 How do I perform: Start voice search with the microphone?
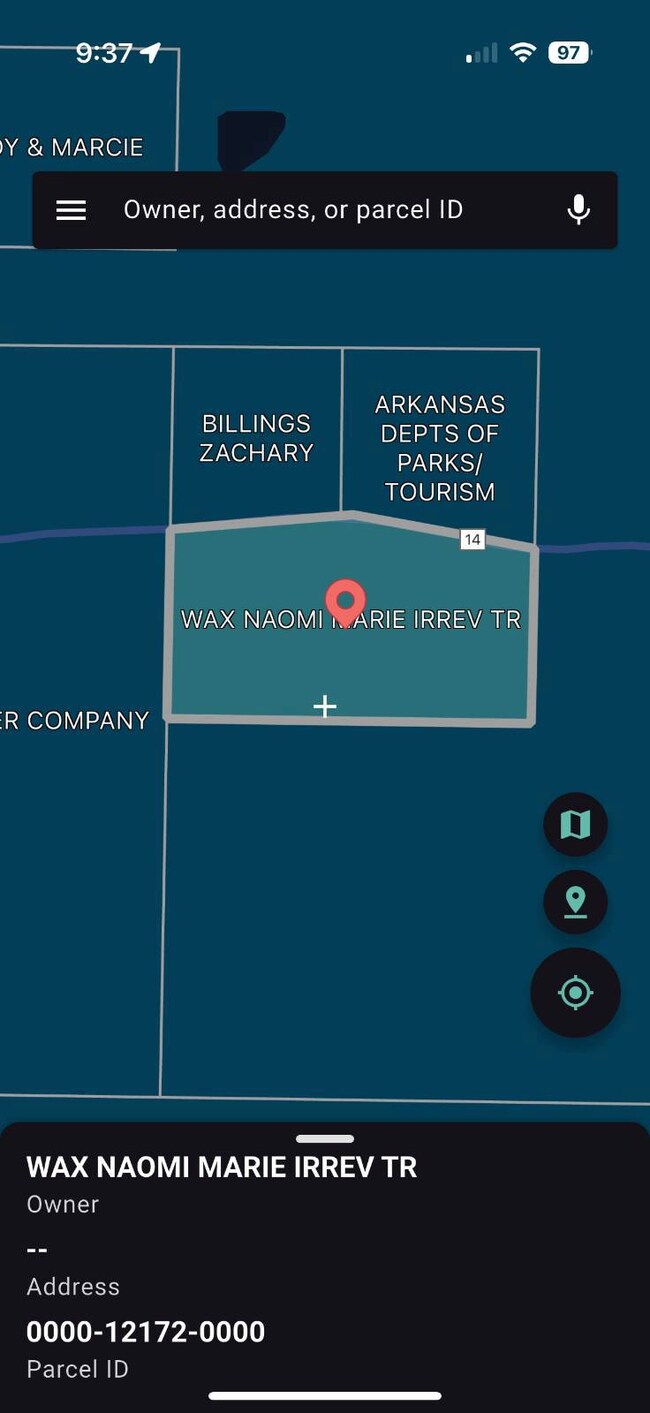[578, 210]
